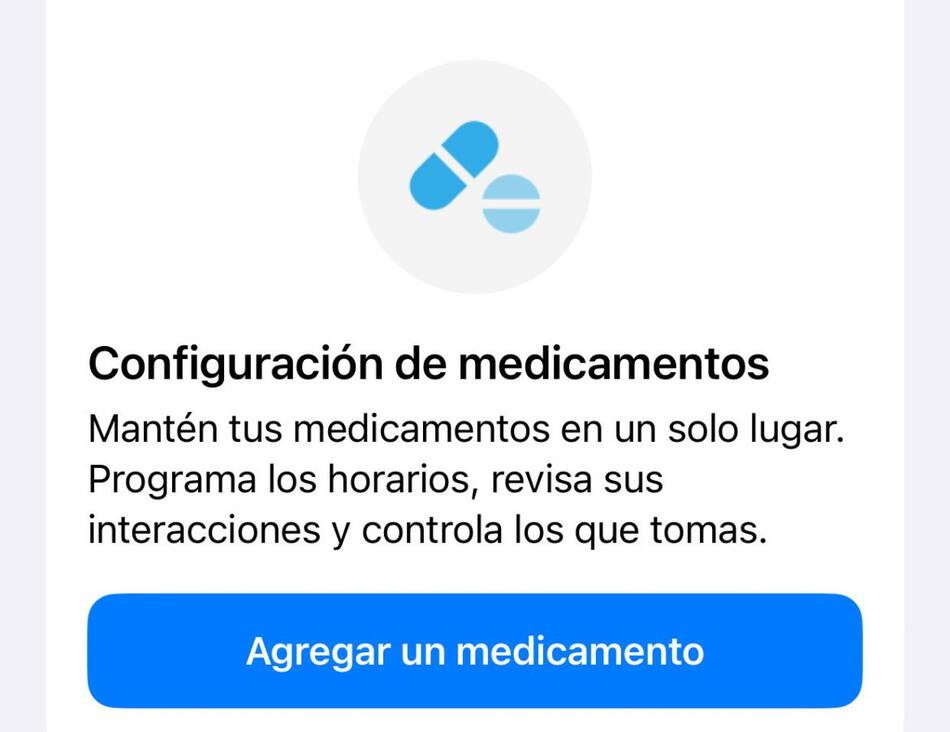This screenshot has width=950, height=732.
Task: Tap Agregar un medicamento button
Action: [x=475, y=651]
